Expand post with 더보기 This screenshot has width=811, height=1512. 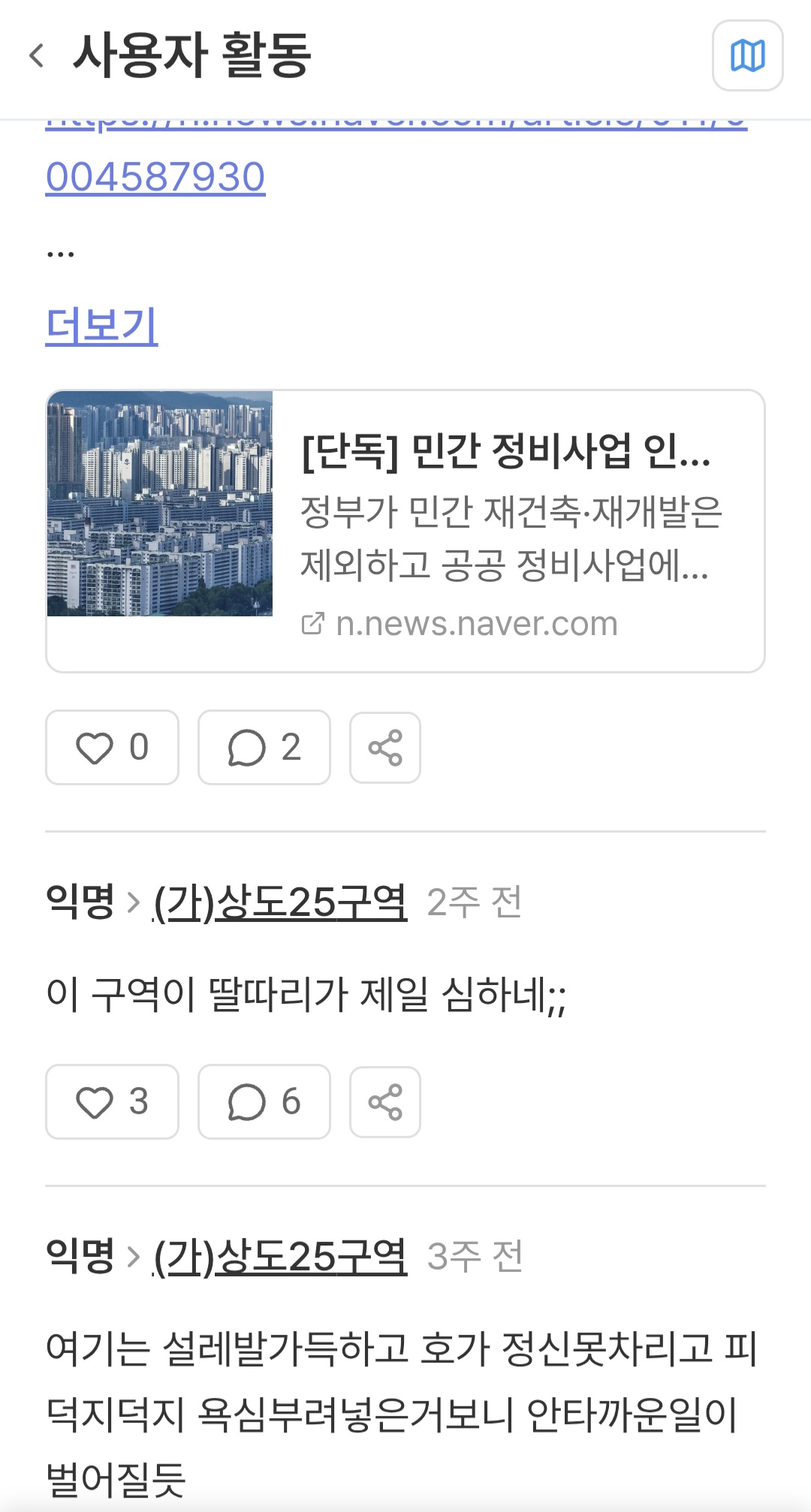click(x=101, y=325)
